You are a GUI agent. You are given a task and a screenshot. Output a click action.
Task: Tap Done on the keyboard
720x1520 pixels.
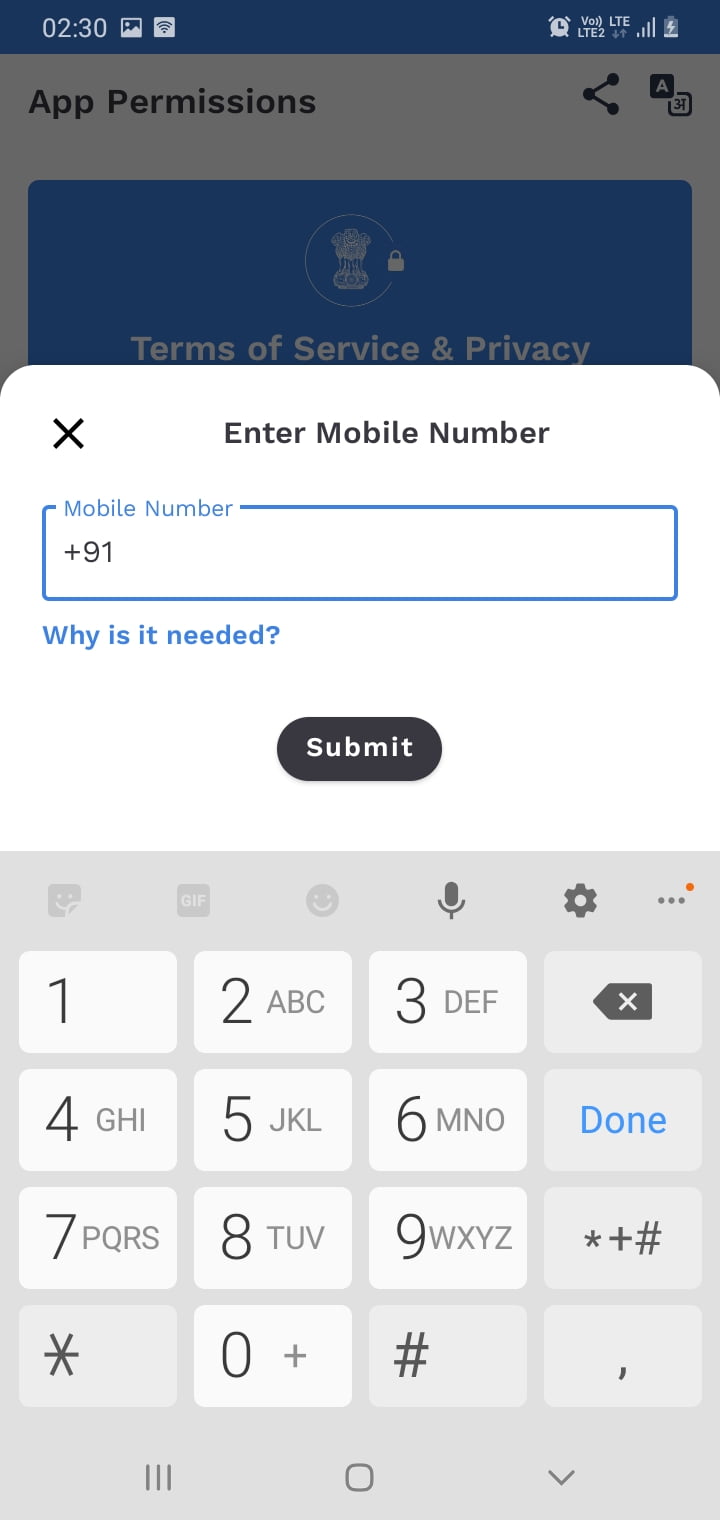622,1120
